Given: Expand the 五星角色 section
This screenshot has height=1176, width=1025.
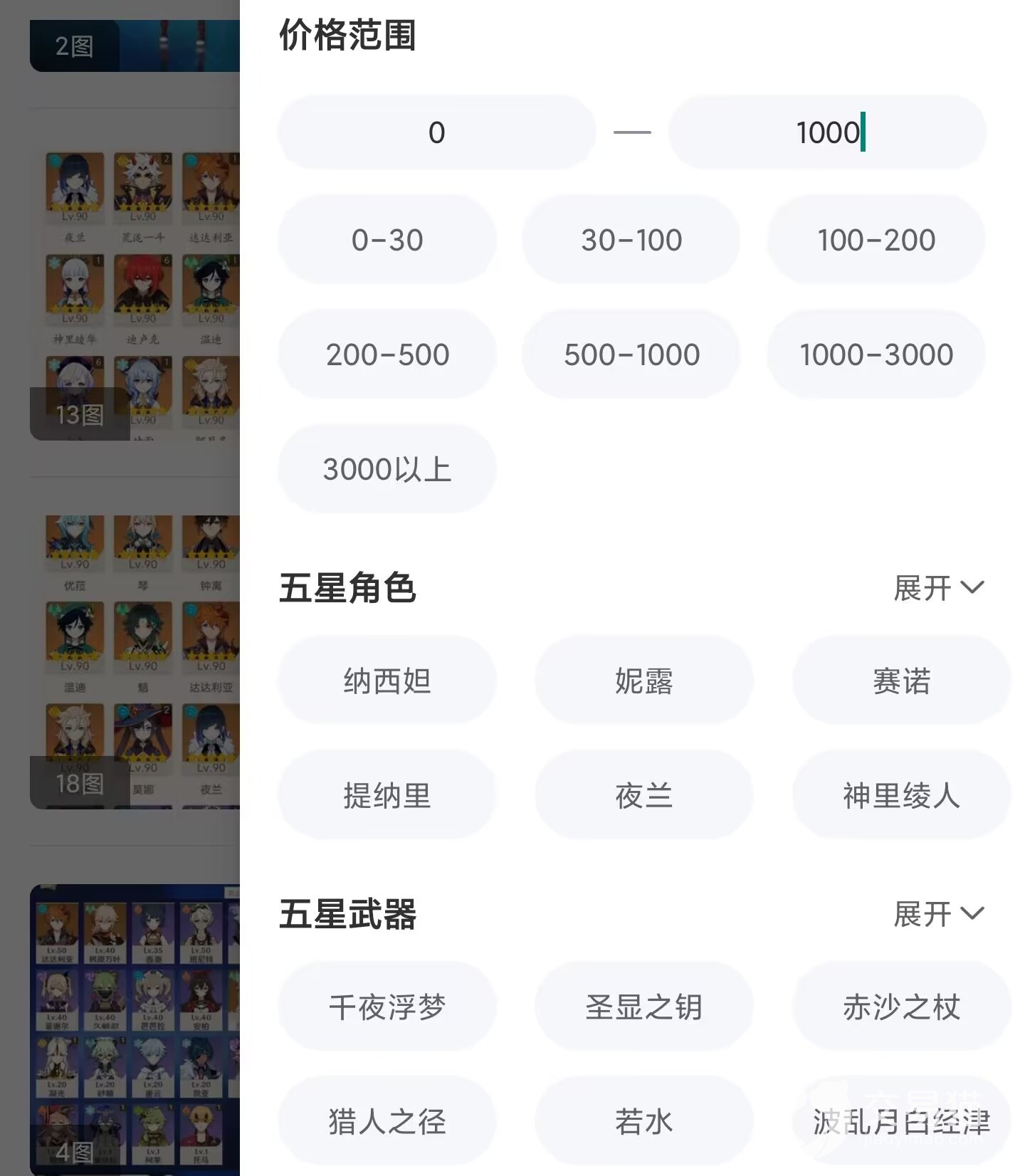Looking at the screenshot, I should click(938, 588).
